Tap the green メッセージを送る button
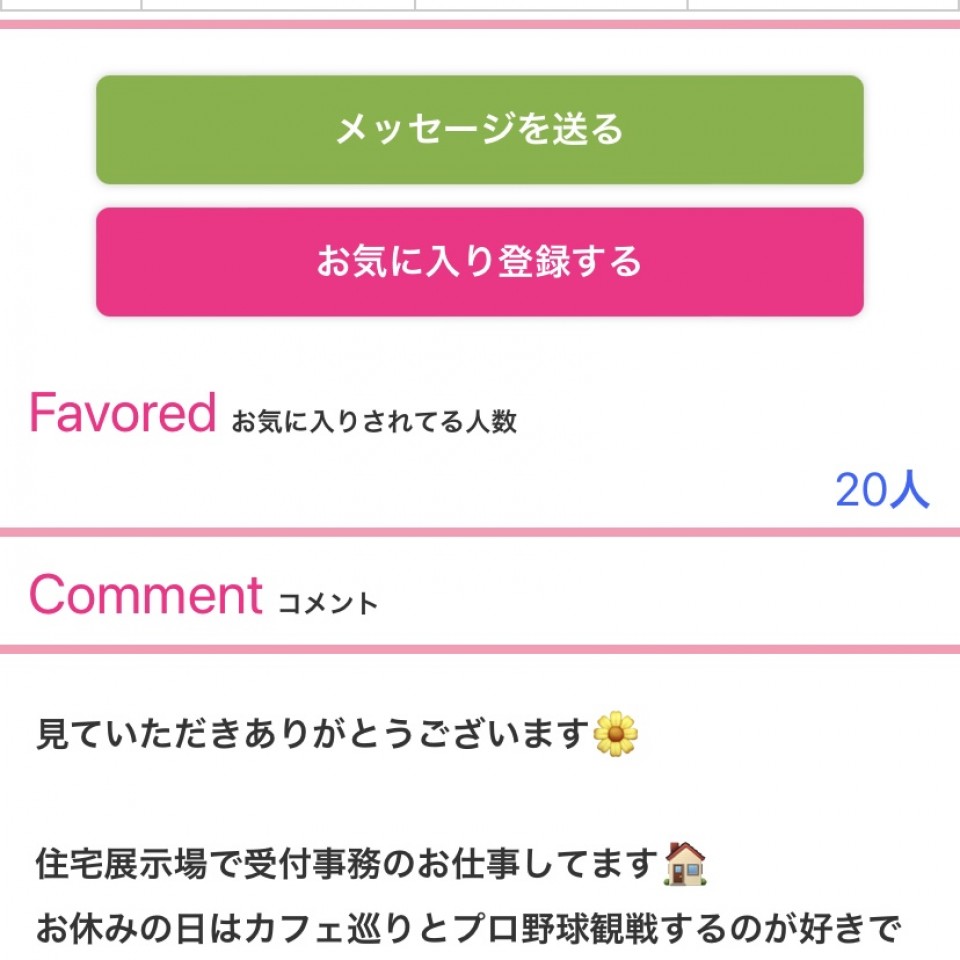The width and height of the screenshot is (960, 960). pos(480,130)
